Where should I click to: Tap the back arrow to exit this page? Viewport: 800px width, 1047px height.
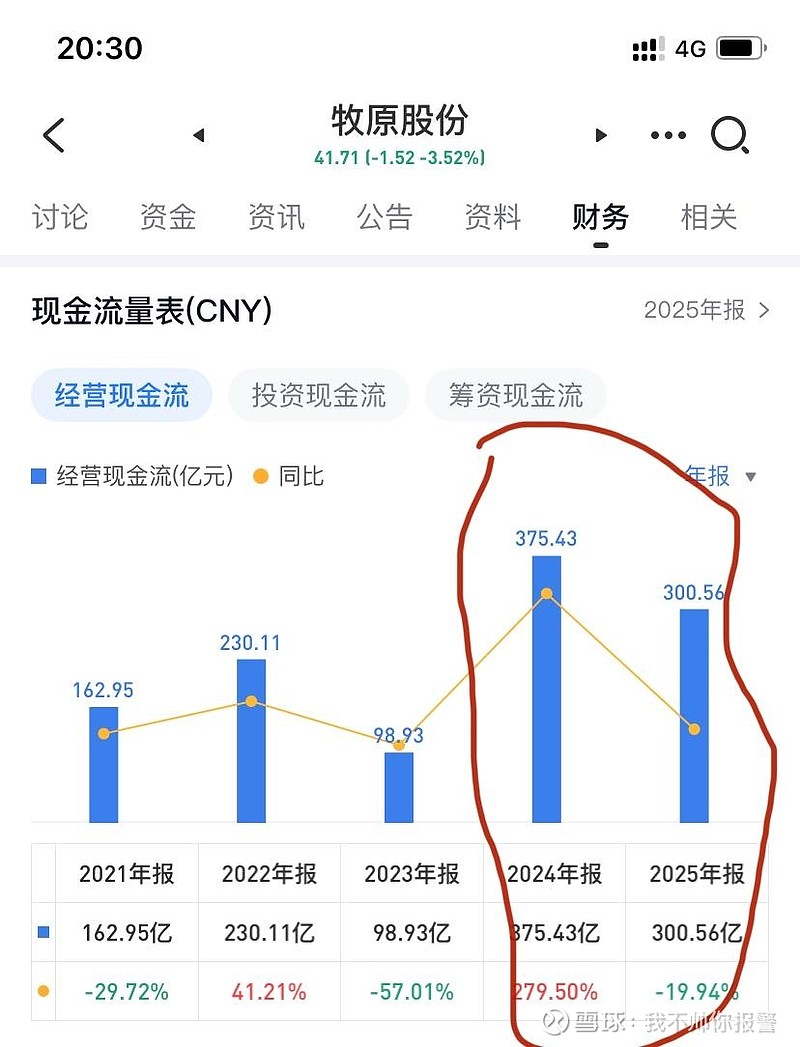click(x=53, y=135)
